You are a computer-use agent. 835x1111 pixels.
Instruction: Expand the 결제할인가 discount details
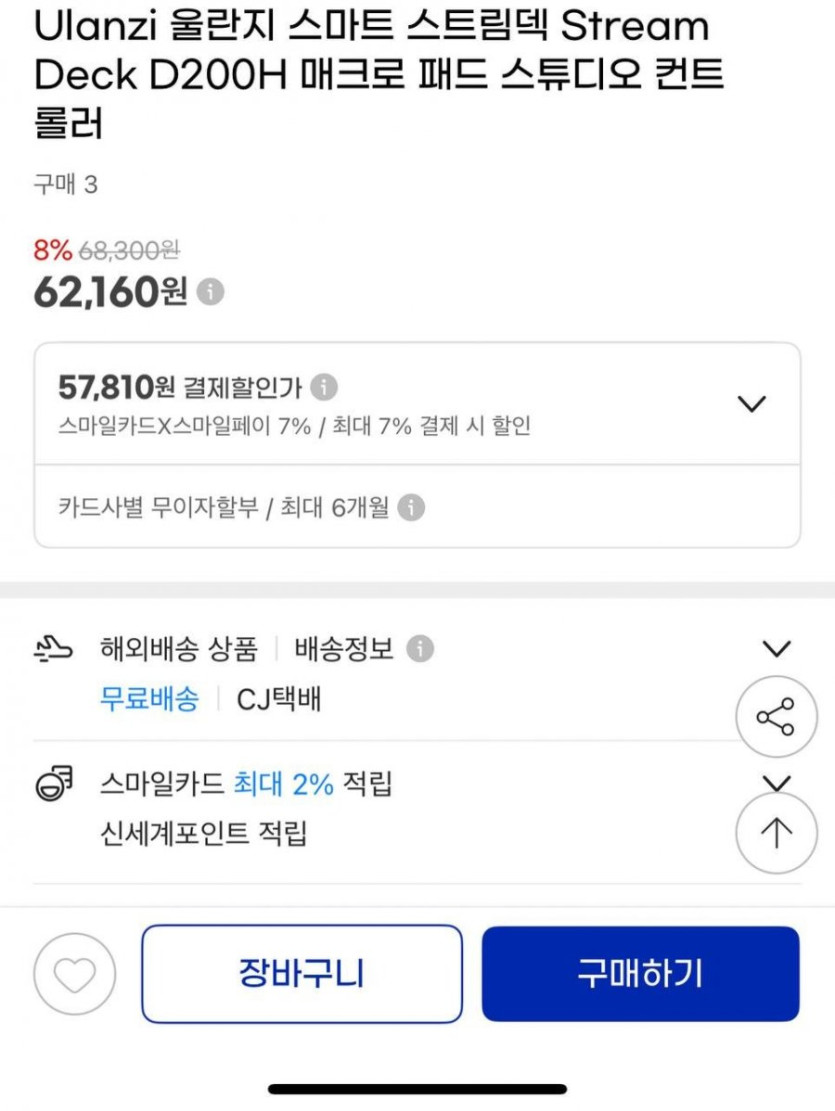pyautogui.click(x=751, y=404)
